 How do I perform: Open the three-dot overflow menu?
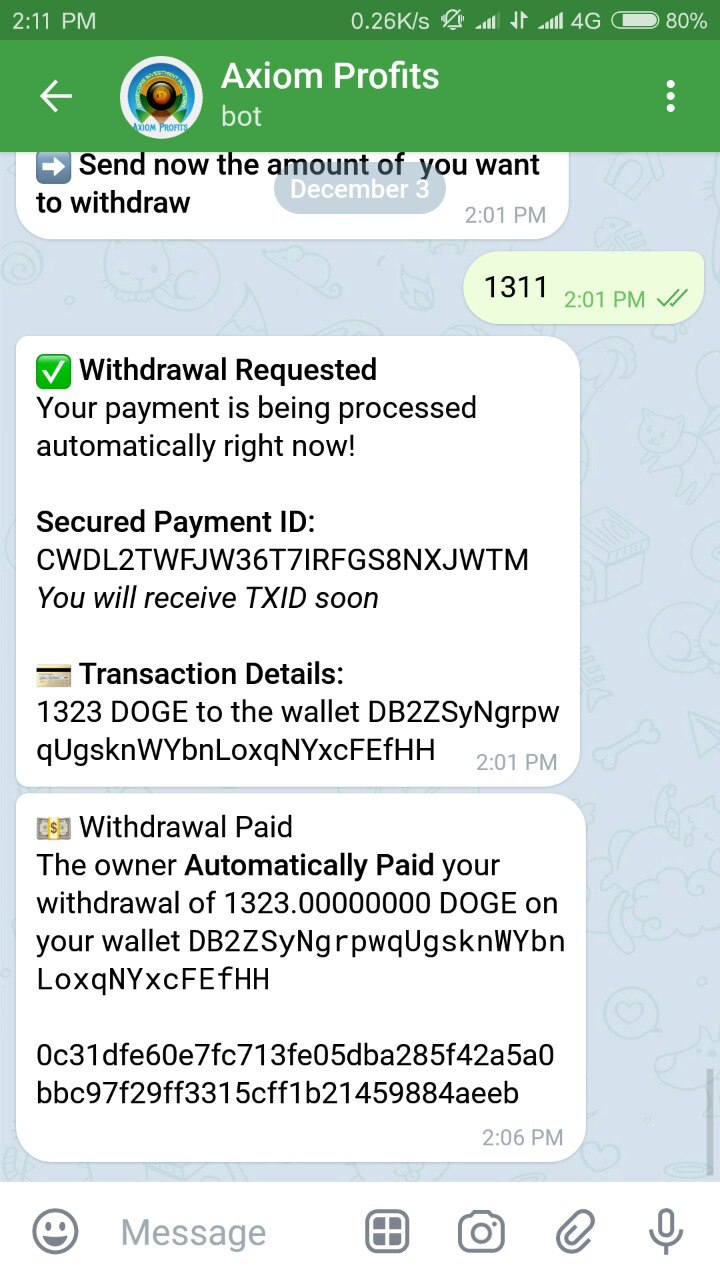tap(670, 96)
